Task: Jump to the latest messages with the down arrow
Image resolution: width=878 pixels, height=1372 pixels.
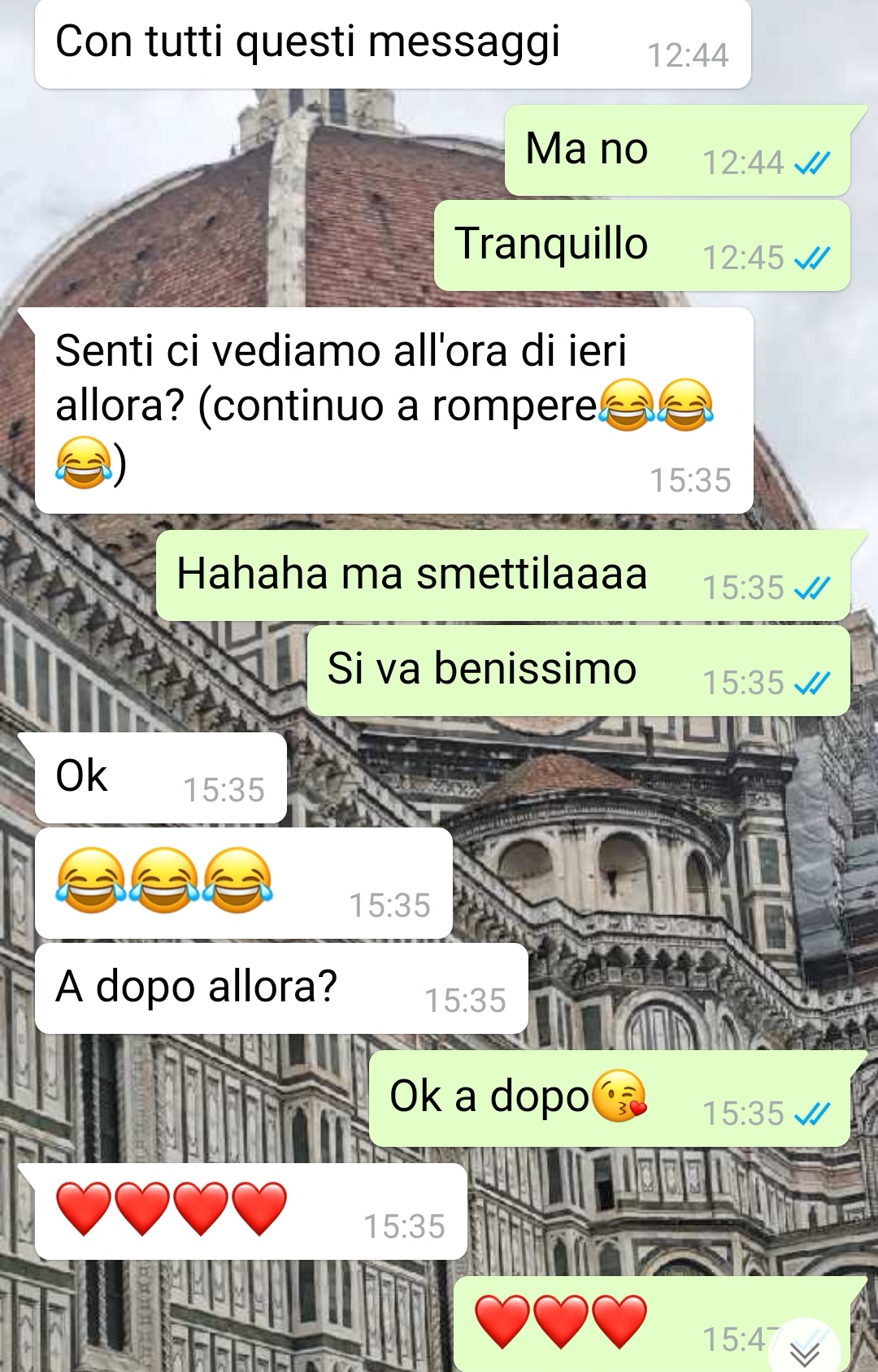Action: click(804, 1349)
